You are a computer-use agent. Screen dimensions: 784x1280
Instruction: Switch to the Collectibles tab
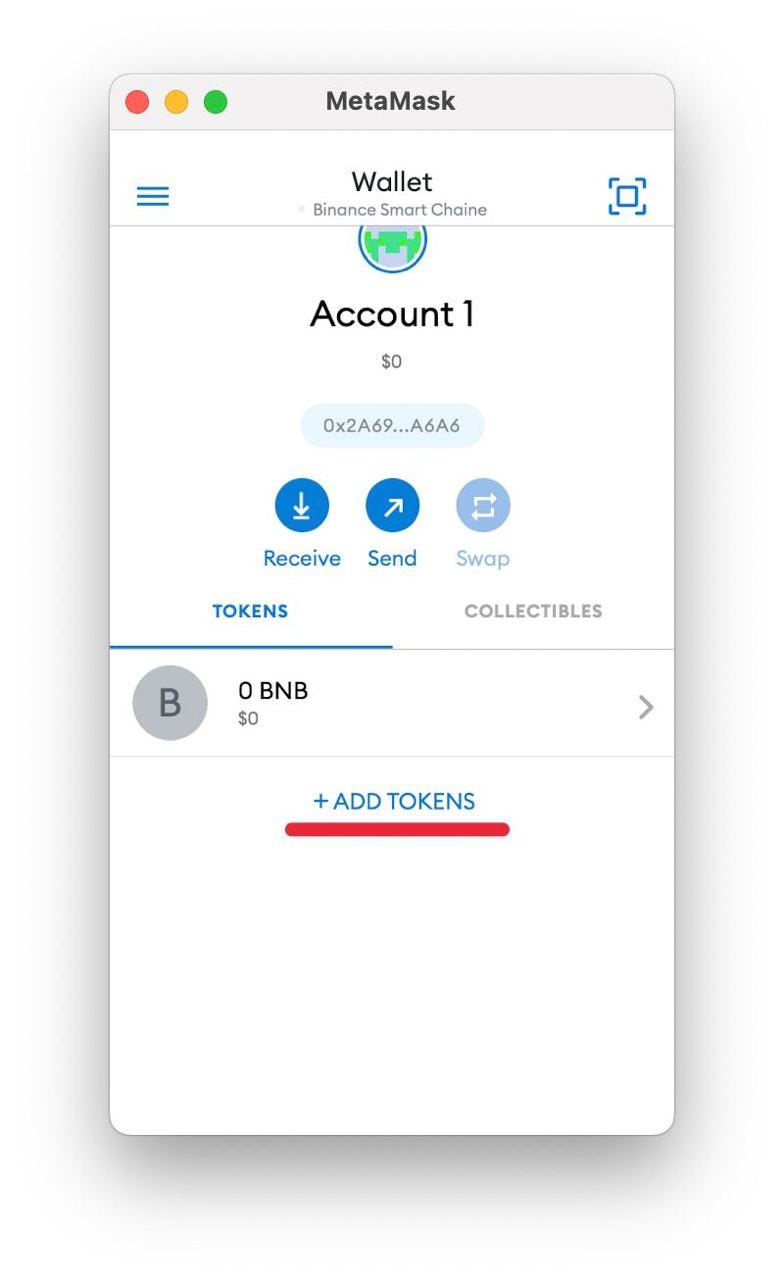click(533, 611)
